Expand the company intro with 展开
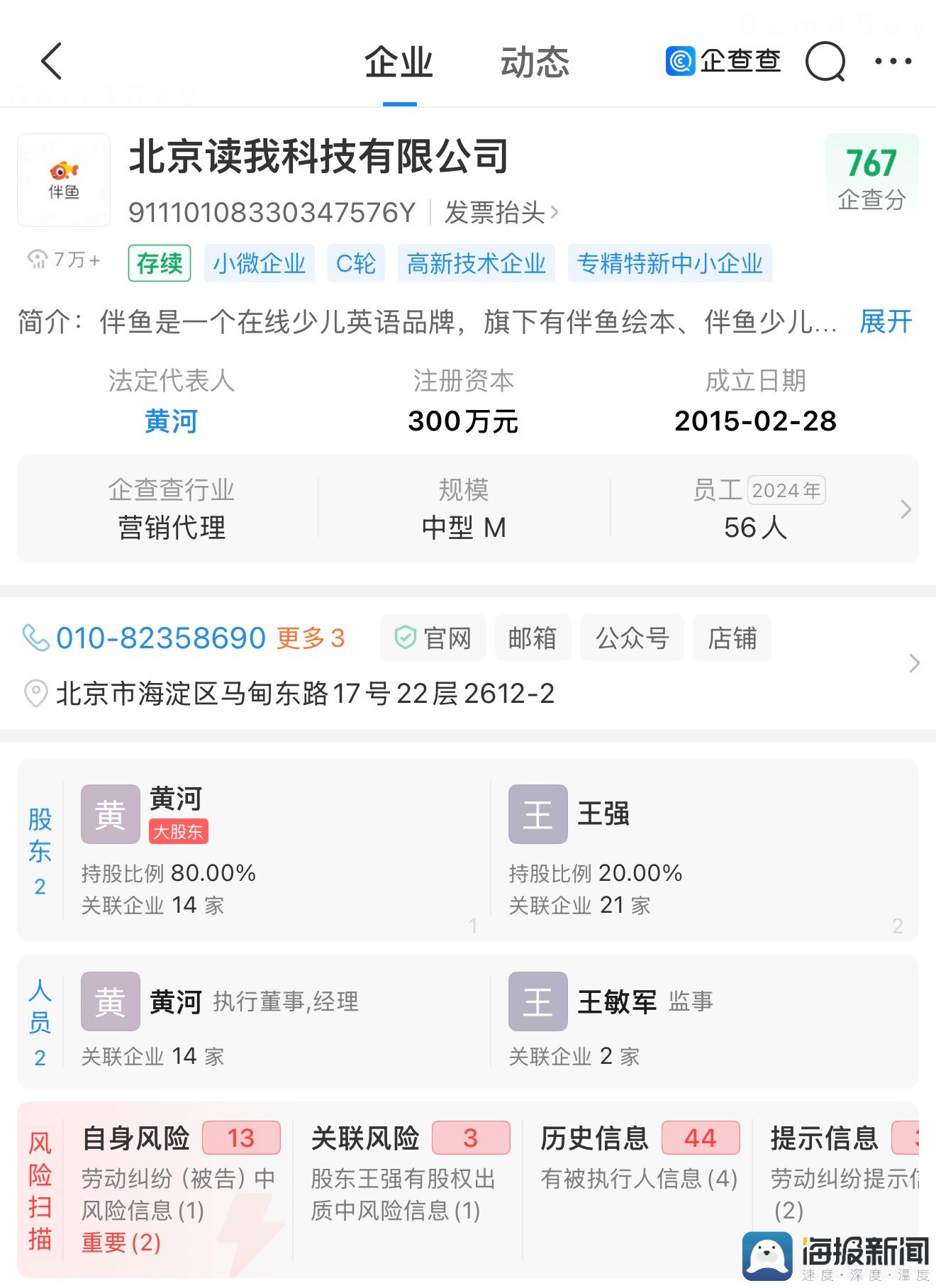Image resolution: width=936 pixels, height=1288 pixels. (885, 322)
